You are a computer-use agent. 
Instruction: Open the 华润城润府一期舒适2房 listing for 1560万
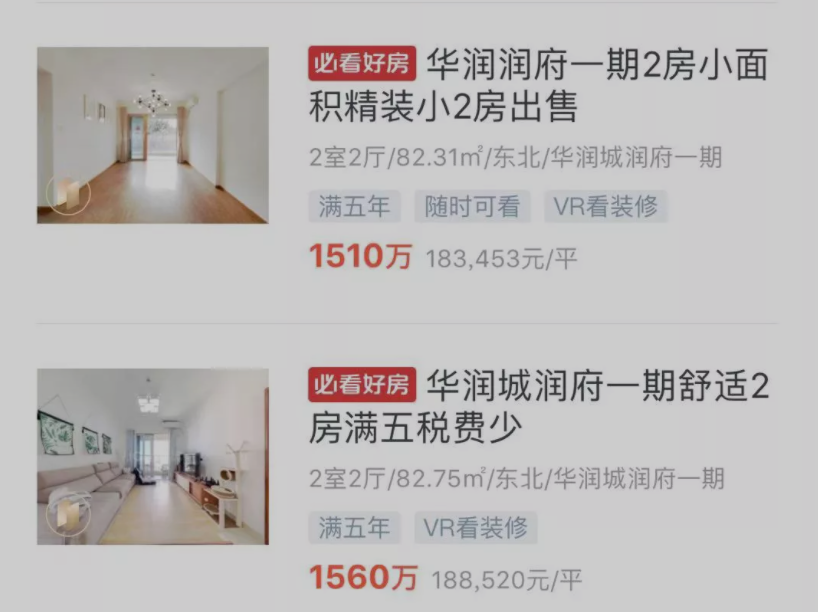pyautogui.click(x=538, y=407)
